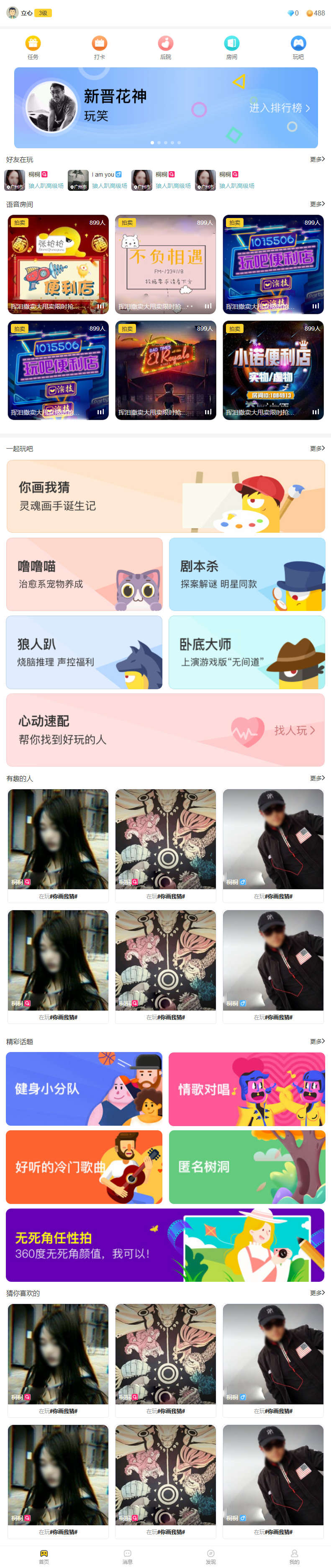Open the 狼人趴 game card
The image size is (331, 1568).
click(85, 652)
